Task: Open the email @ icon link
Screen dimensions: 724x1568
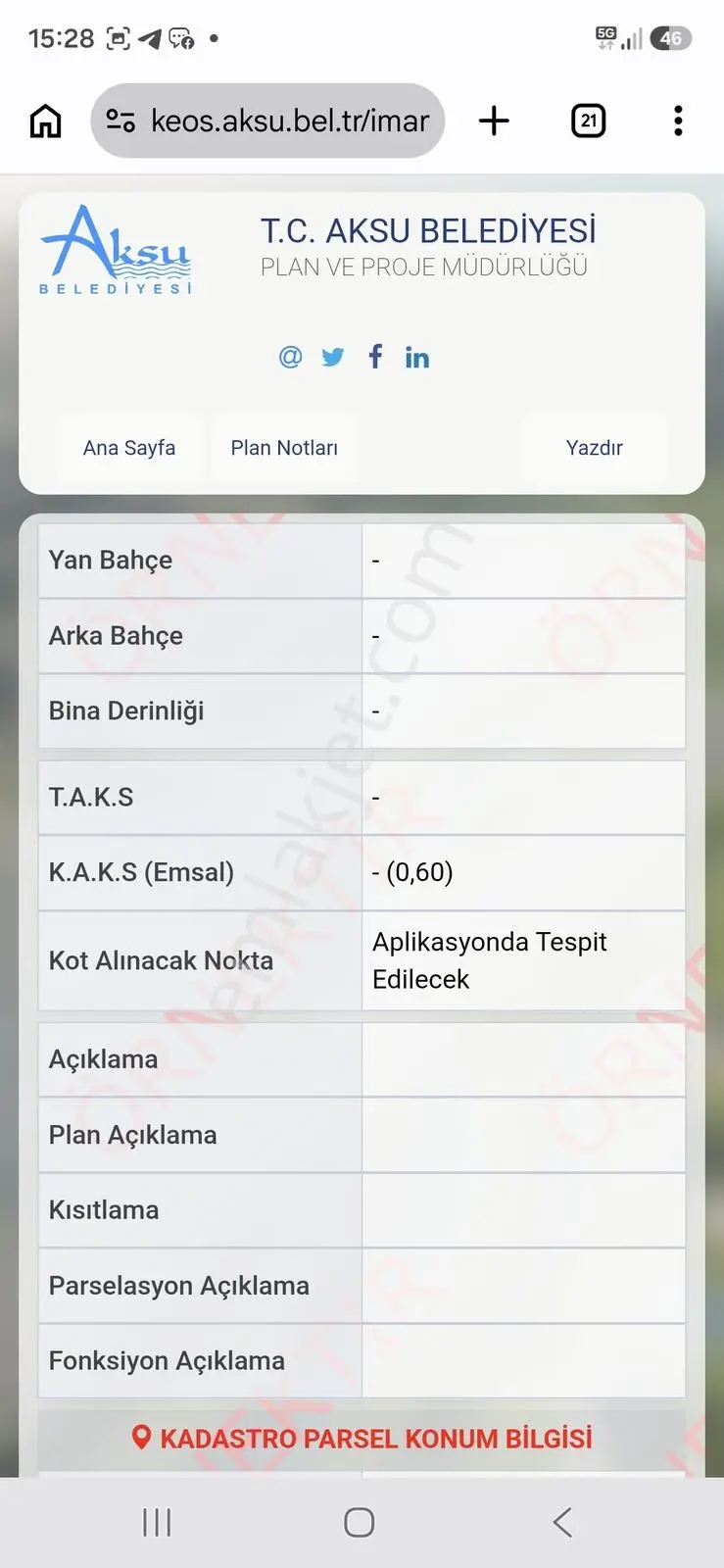Action: point(290,357)
